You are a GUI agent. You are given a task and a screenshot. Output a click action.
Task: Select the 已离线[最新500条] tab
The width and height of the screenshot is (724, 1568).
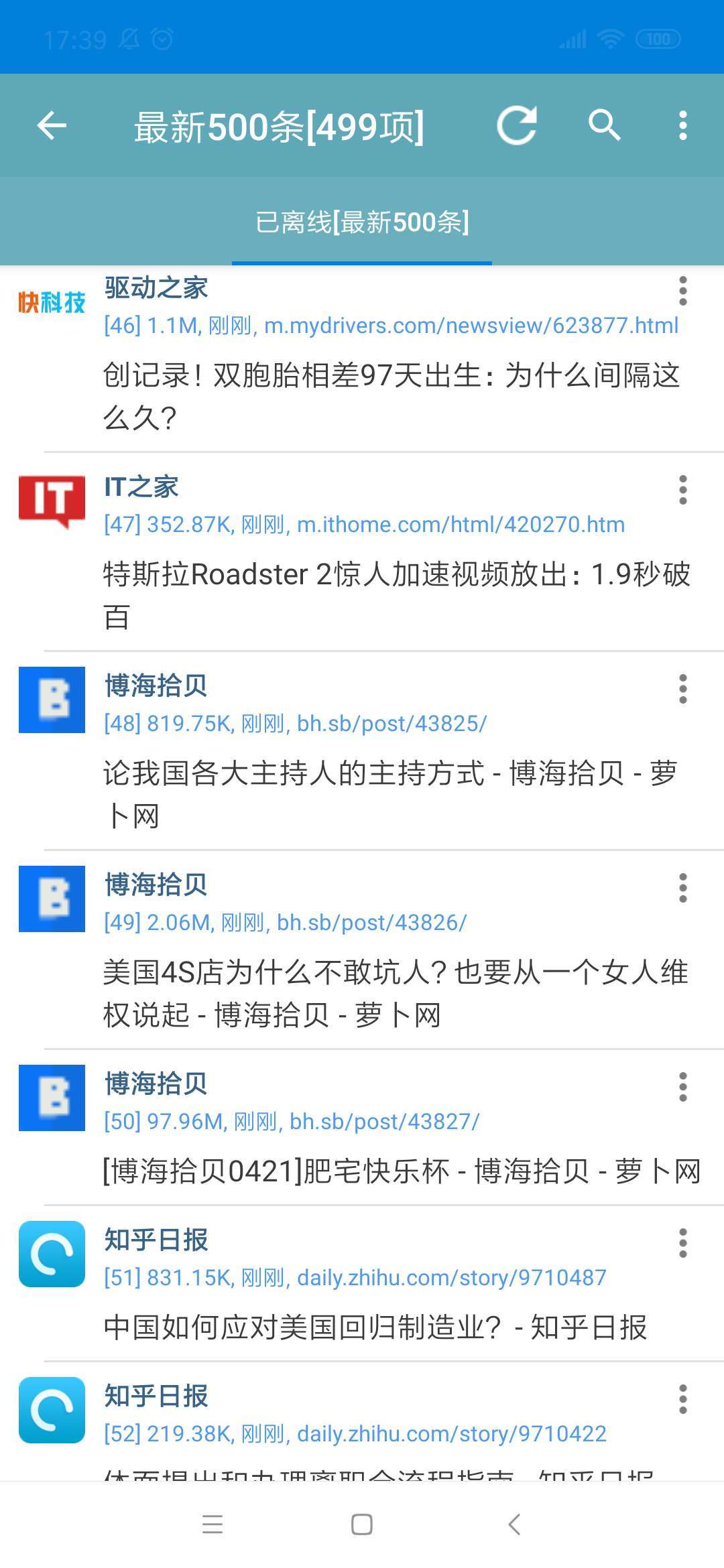pyautogui.click(x=362, y=222)
